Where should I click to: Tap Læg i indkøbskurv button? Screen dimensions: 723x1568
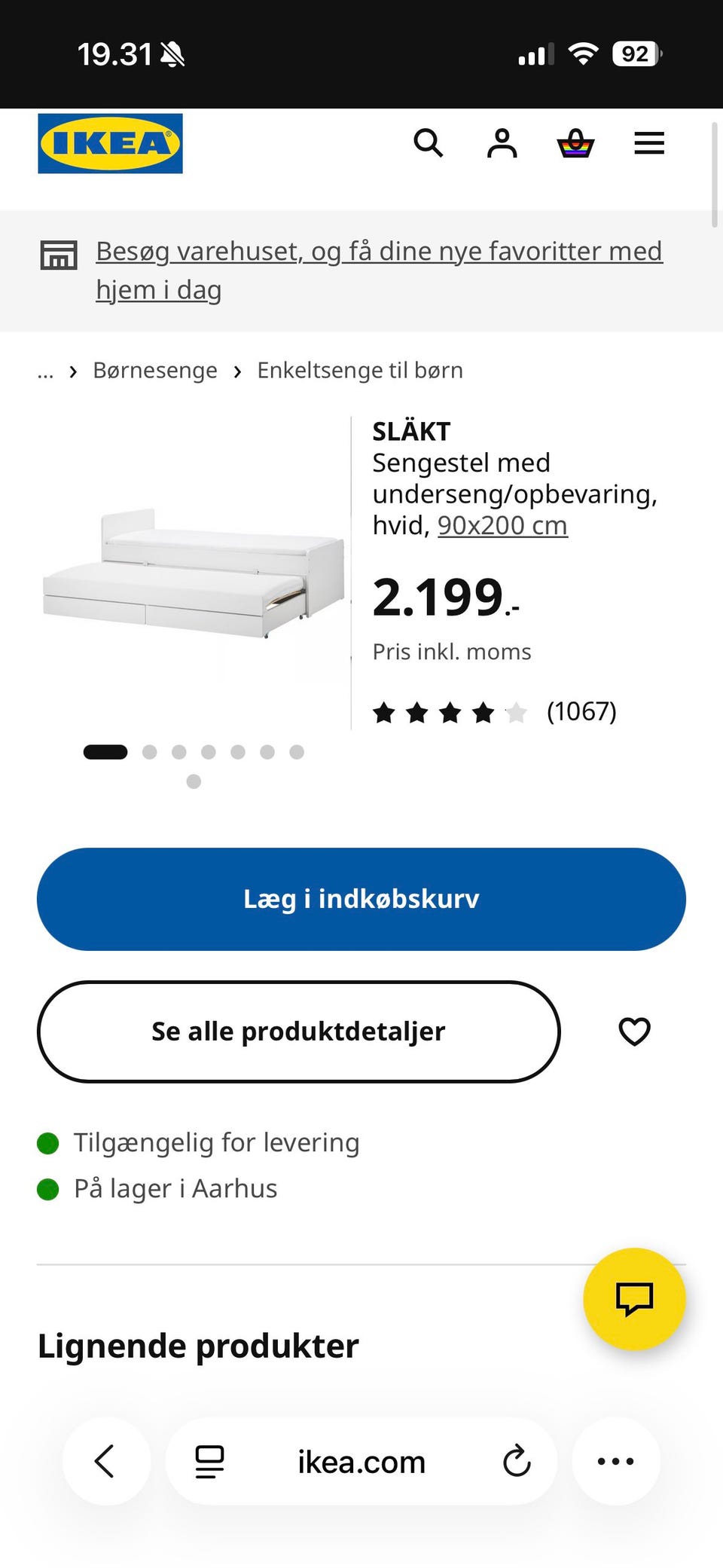coord(361,899)
